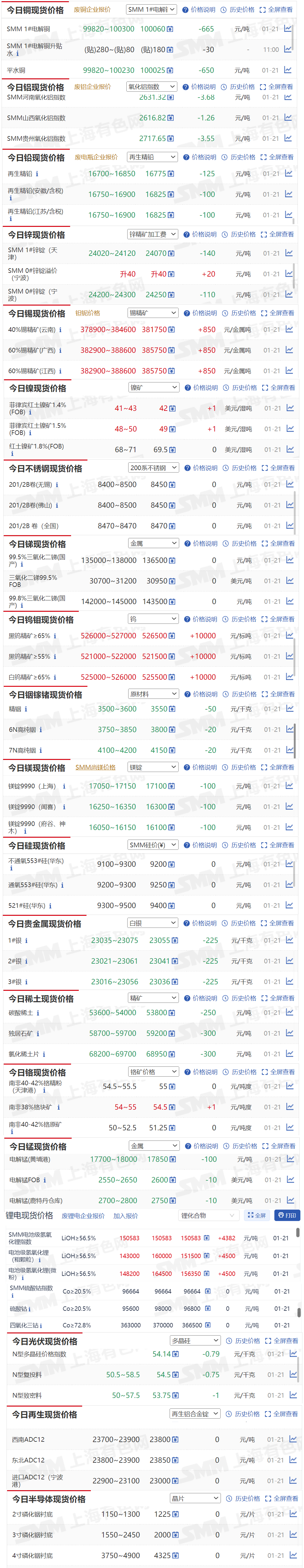Expand the 多晶硅 dropdown for photovoltaic prices
The height and width of the screenshot is (1568, 304).
[x=195, y=1340]
